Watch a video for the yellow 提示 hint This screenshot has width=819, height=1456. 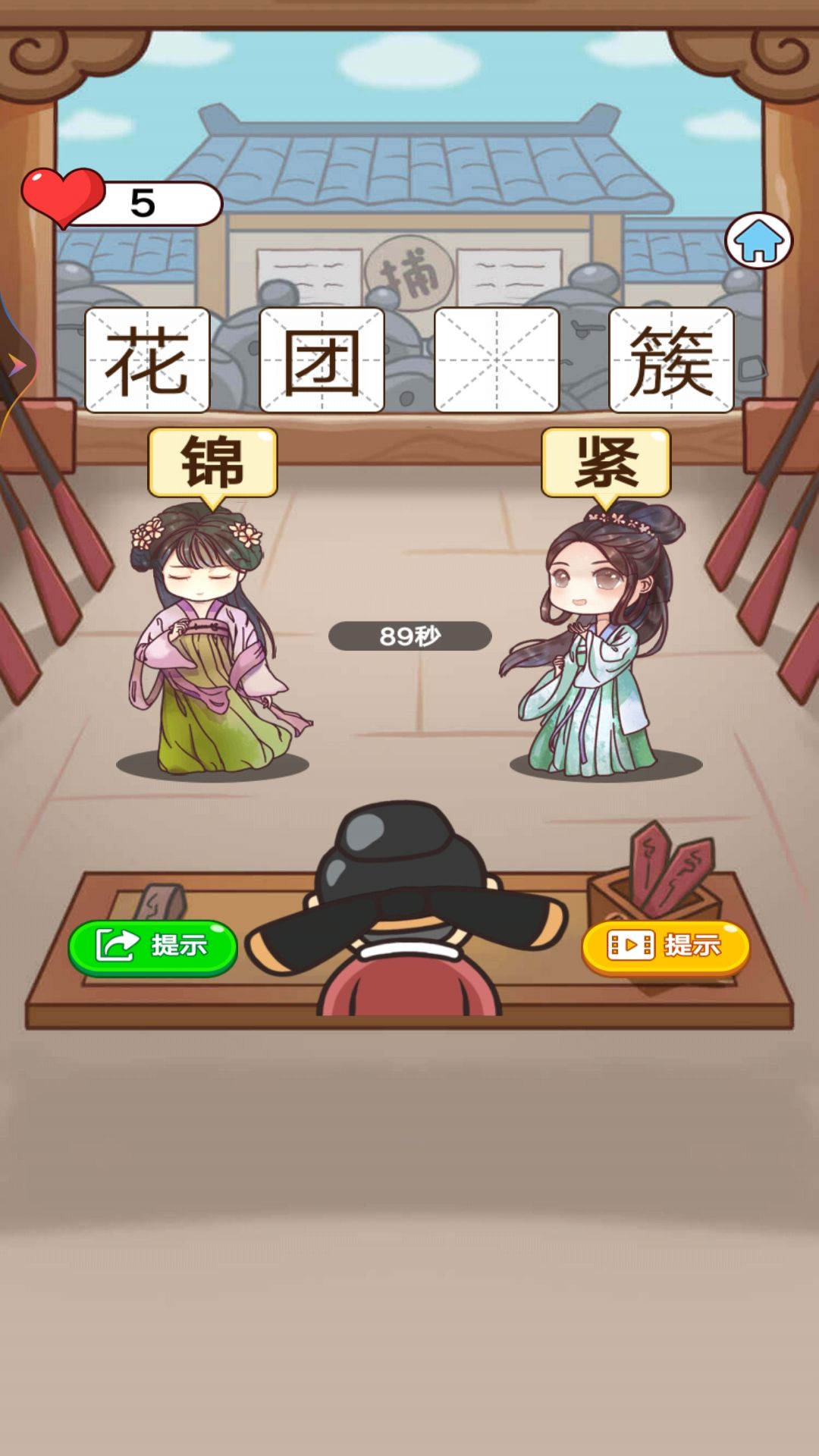(665, 946)
